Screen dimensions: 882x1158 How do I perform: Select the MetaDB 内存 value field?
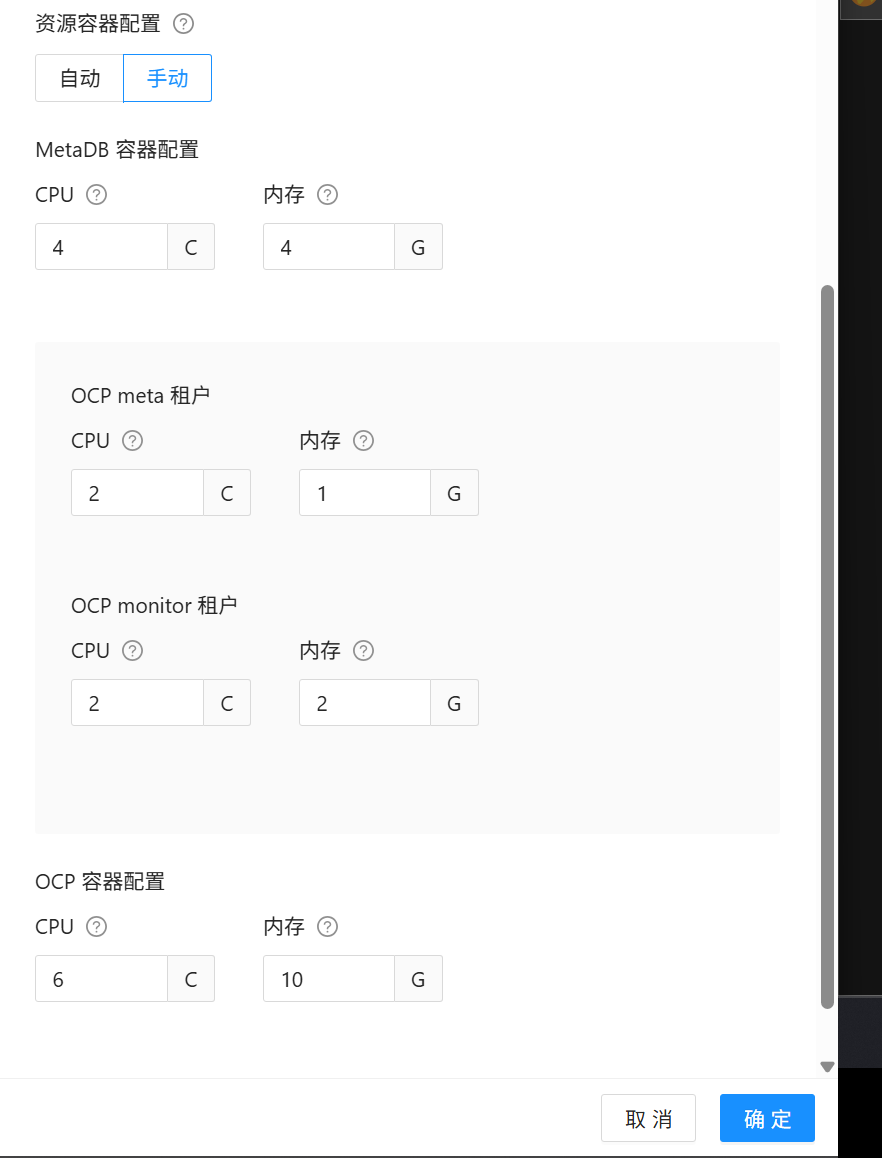tap(328, 246)
